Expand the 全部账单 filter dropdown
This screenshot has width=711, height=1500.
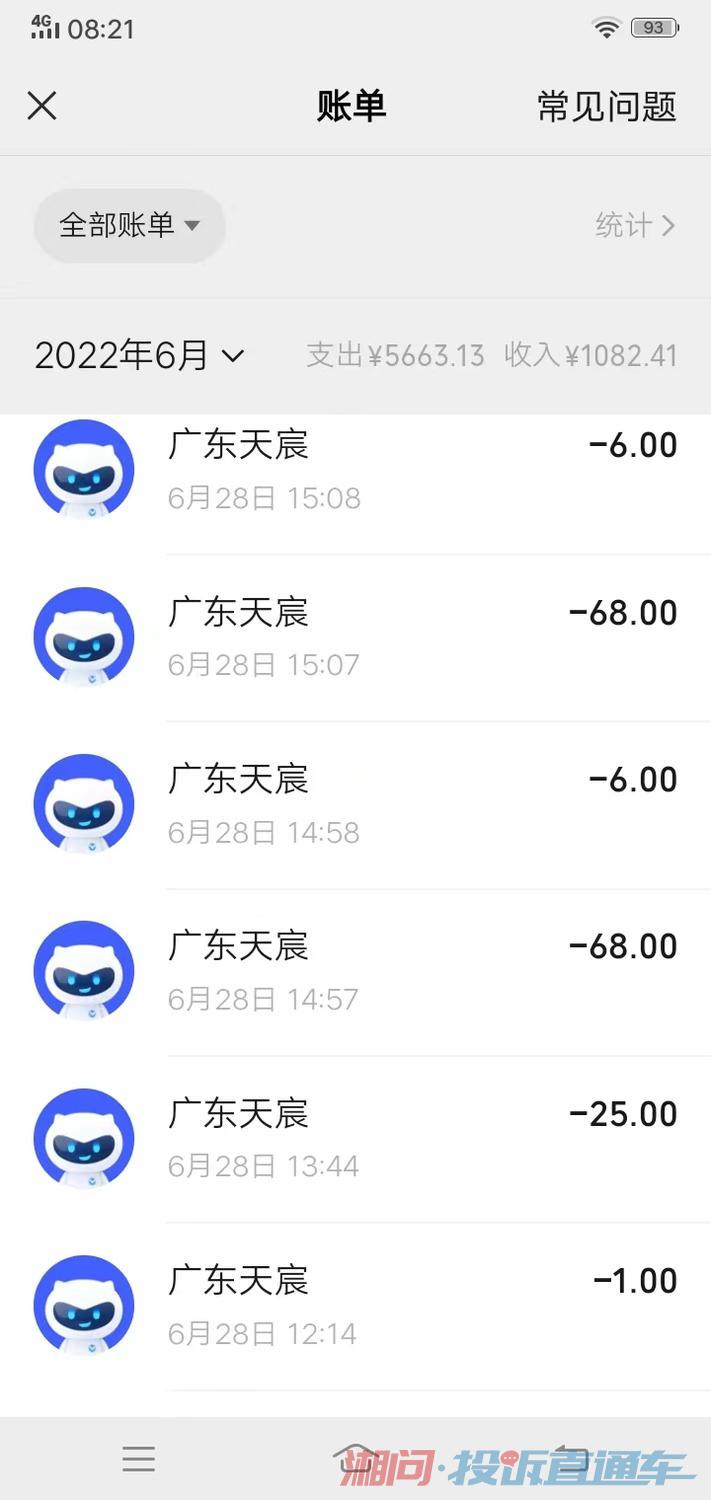click(x=129, y=226)
